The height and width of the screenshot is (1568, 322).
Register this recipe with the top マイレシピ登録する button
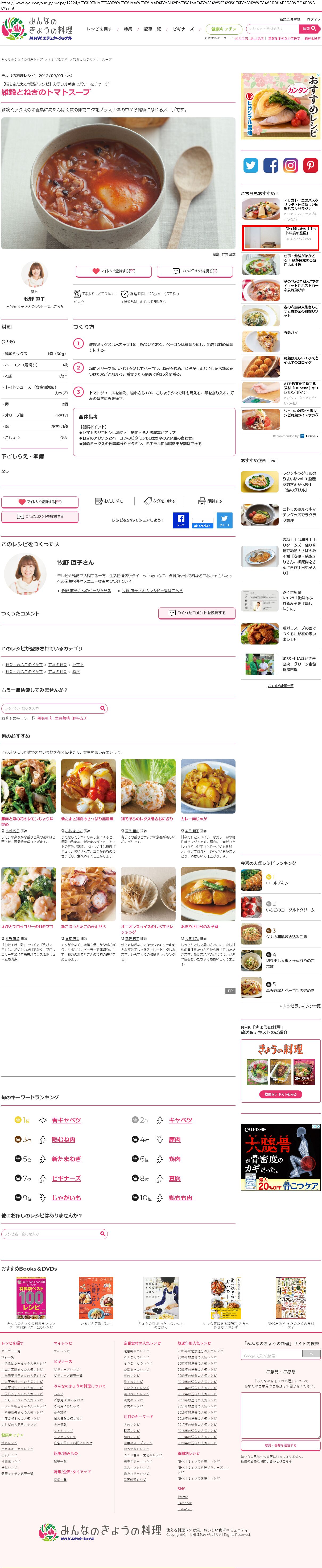point(114,271)
